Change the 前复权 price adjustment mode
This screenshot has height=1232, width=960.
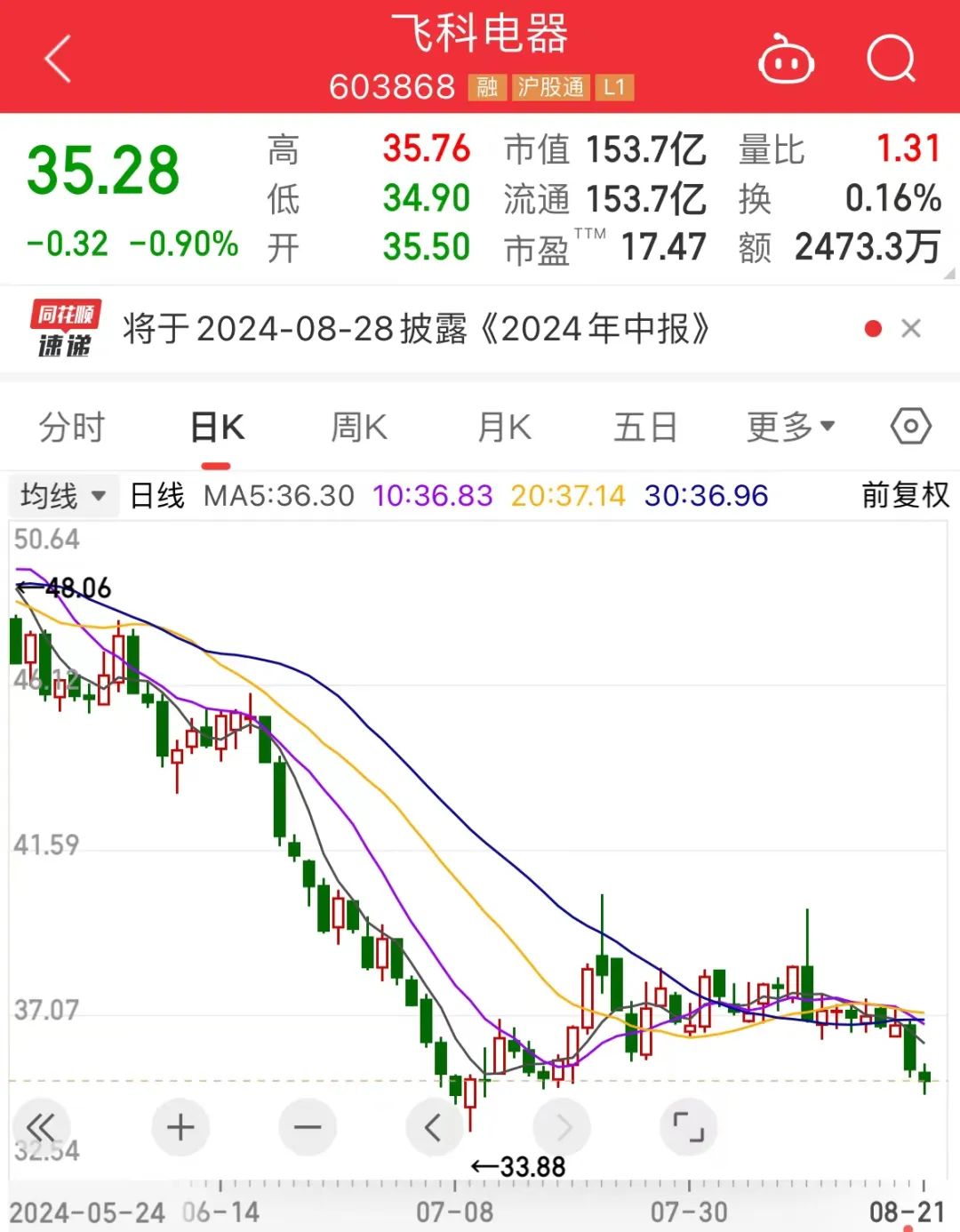tap(905, 495)
